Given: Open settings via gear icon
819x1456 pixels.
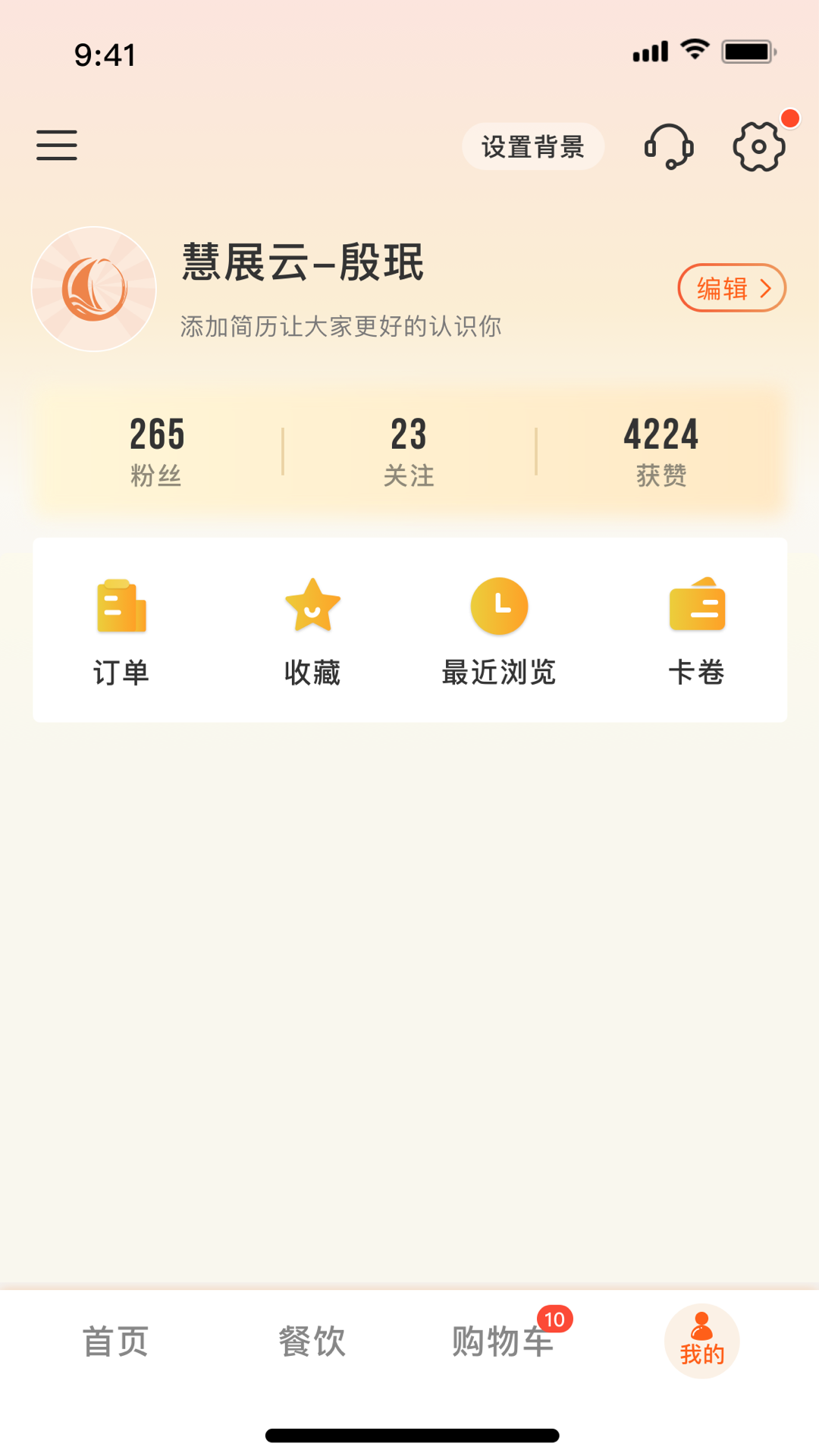Looking at the screenshot, I should [758, 145].
